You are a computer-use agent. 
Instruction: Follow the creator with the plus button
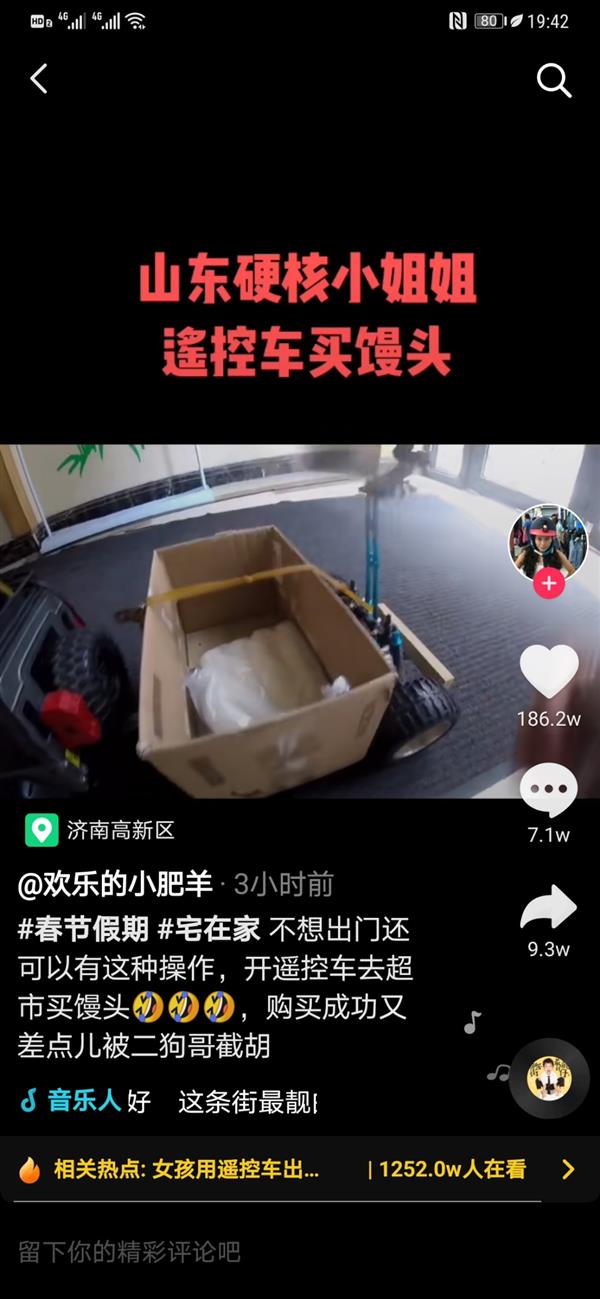click(x=548, y=584)
